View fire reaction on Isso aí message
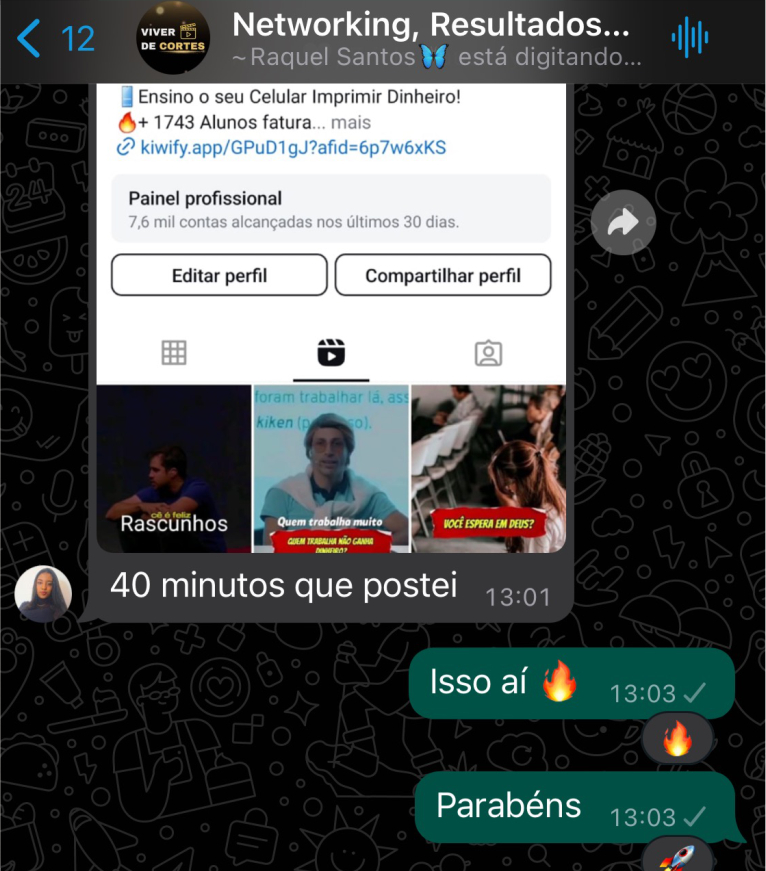This screenshot has height=871, width=766. point(677,741)
